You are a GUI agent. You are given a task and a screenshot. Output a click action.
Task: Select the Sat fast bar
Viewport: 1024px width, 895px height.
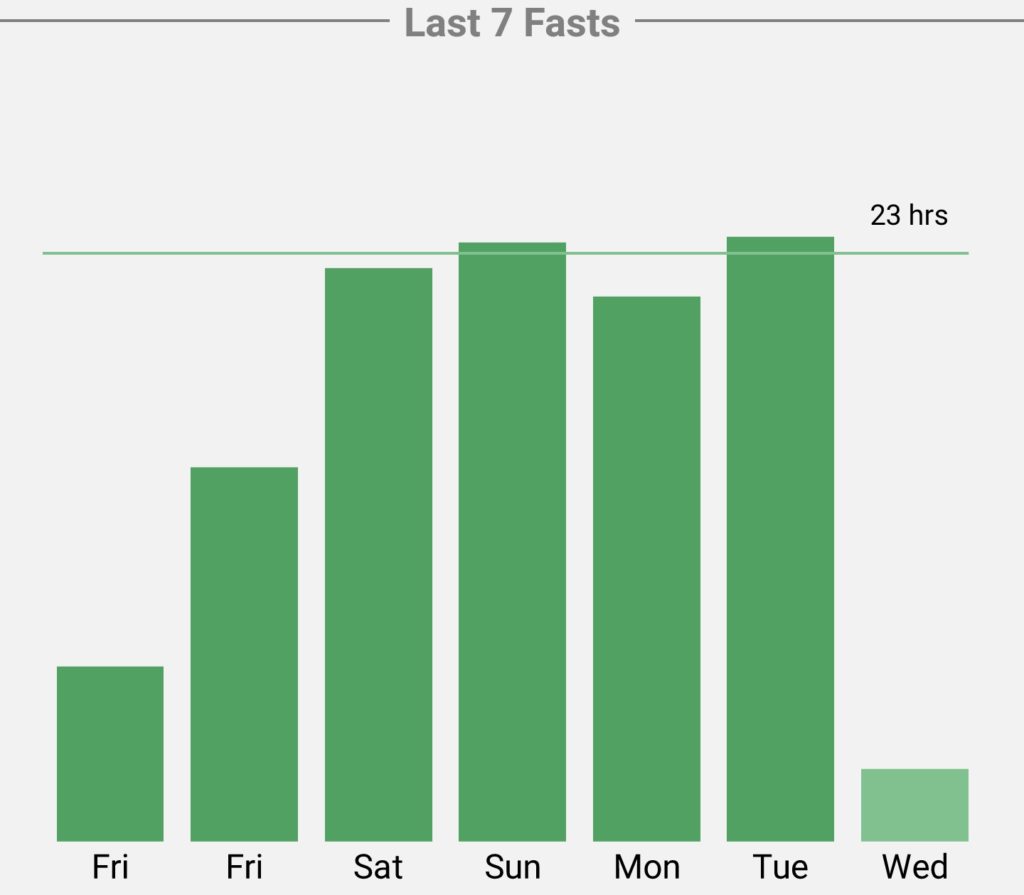coord(378,554)
